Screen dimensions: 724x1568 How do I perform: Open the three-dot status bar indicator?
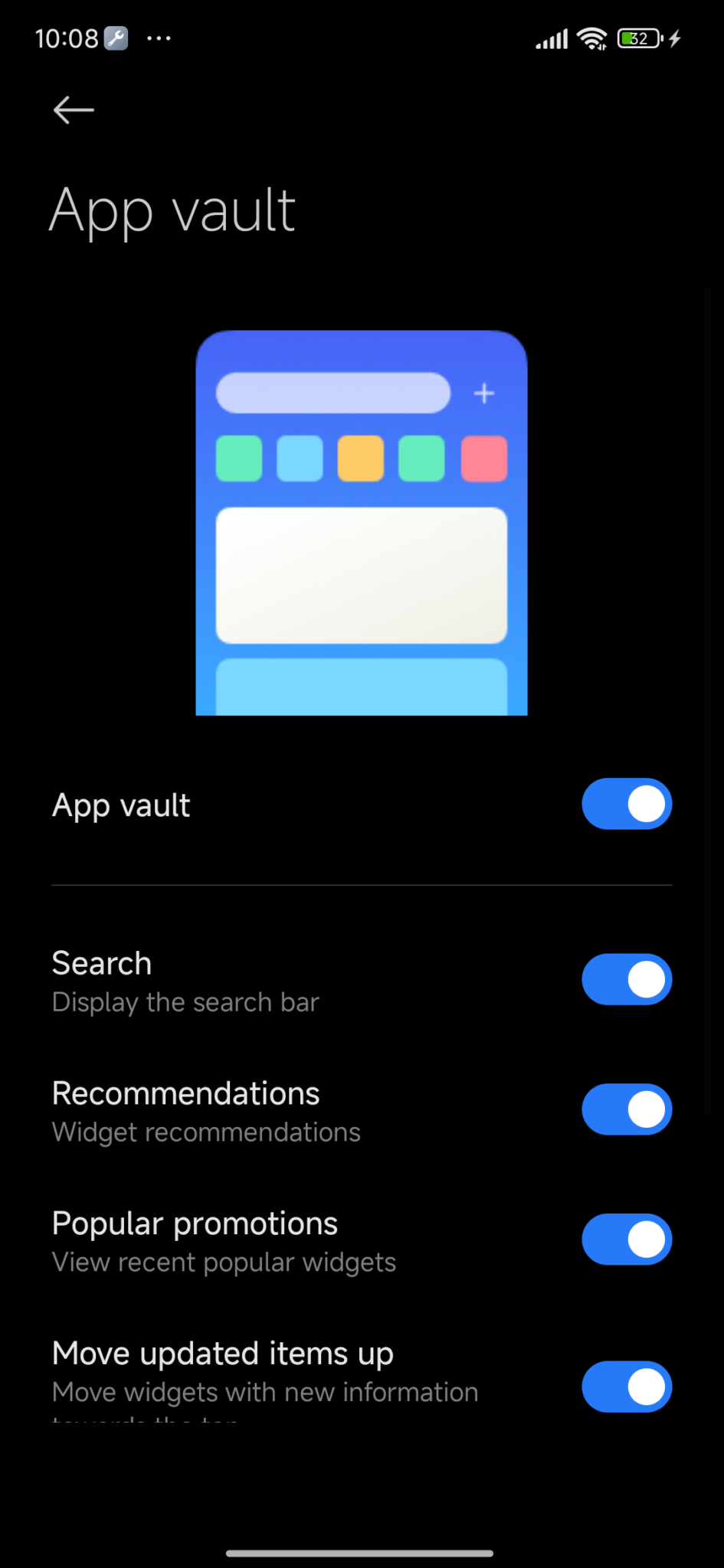[159, 38]
